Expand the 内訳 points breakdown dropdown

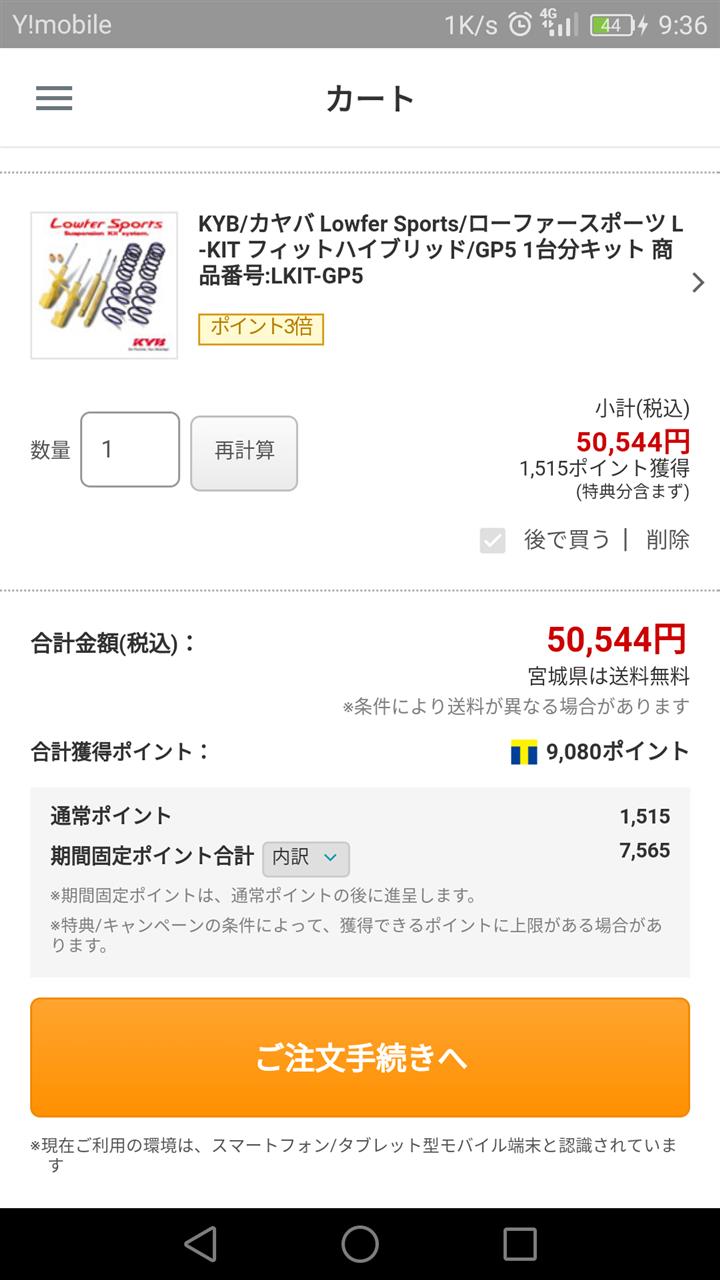(306, 858)
